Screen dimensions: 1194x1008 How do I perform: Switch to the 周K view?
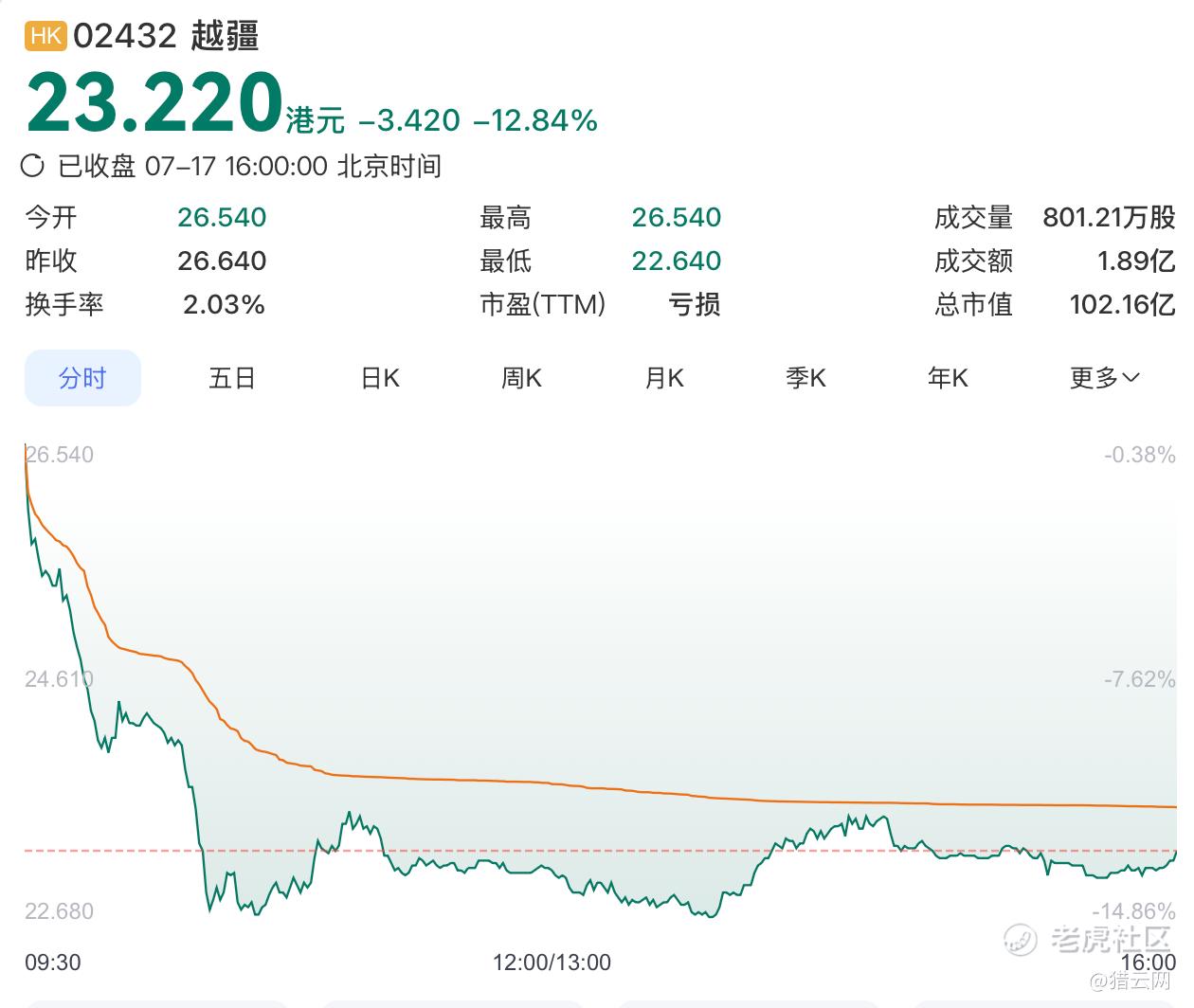coord(521,378)
